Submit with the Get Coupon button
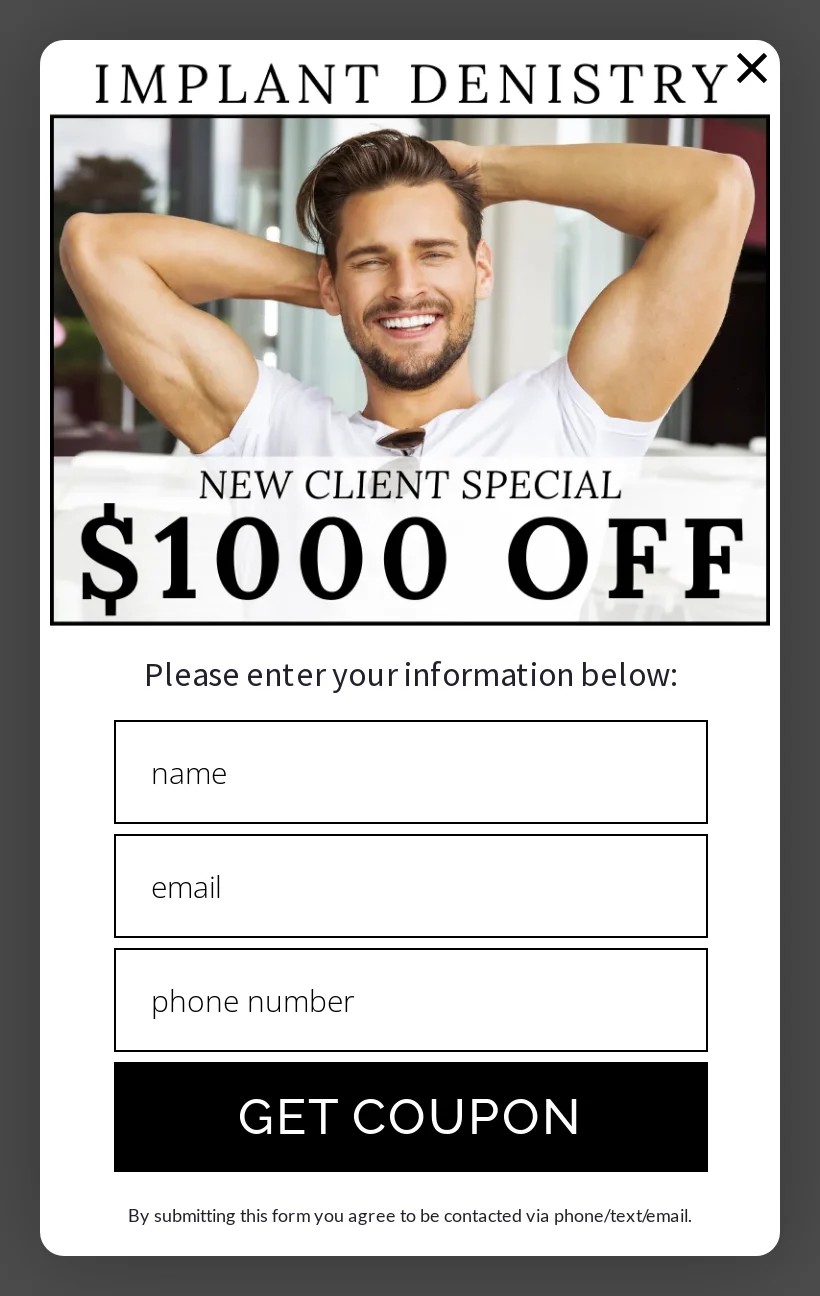 click(411, 1117)
